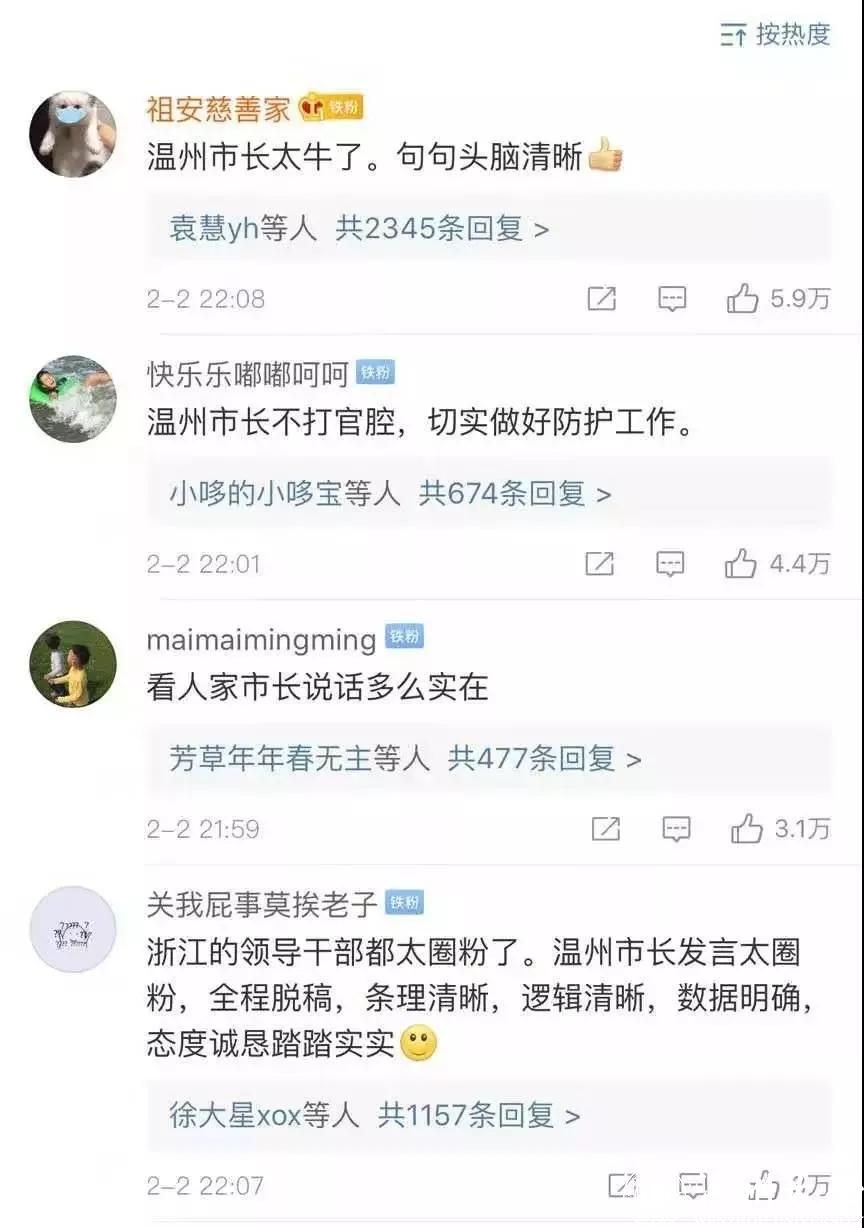864x1228 pixels.
Task: Open the 按热度 sort option
Action: tap(776, 35)
